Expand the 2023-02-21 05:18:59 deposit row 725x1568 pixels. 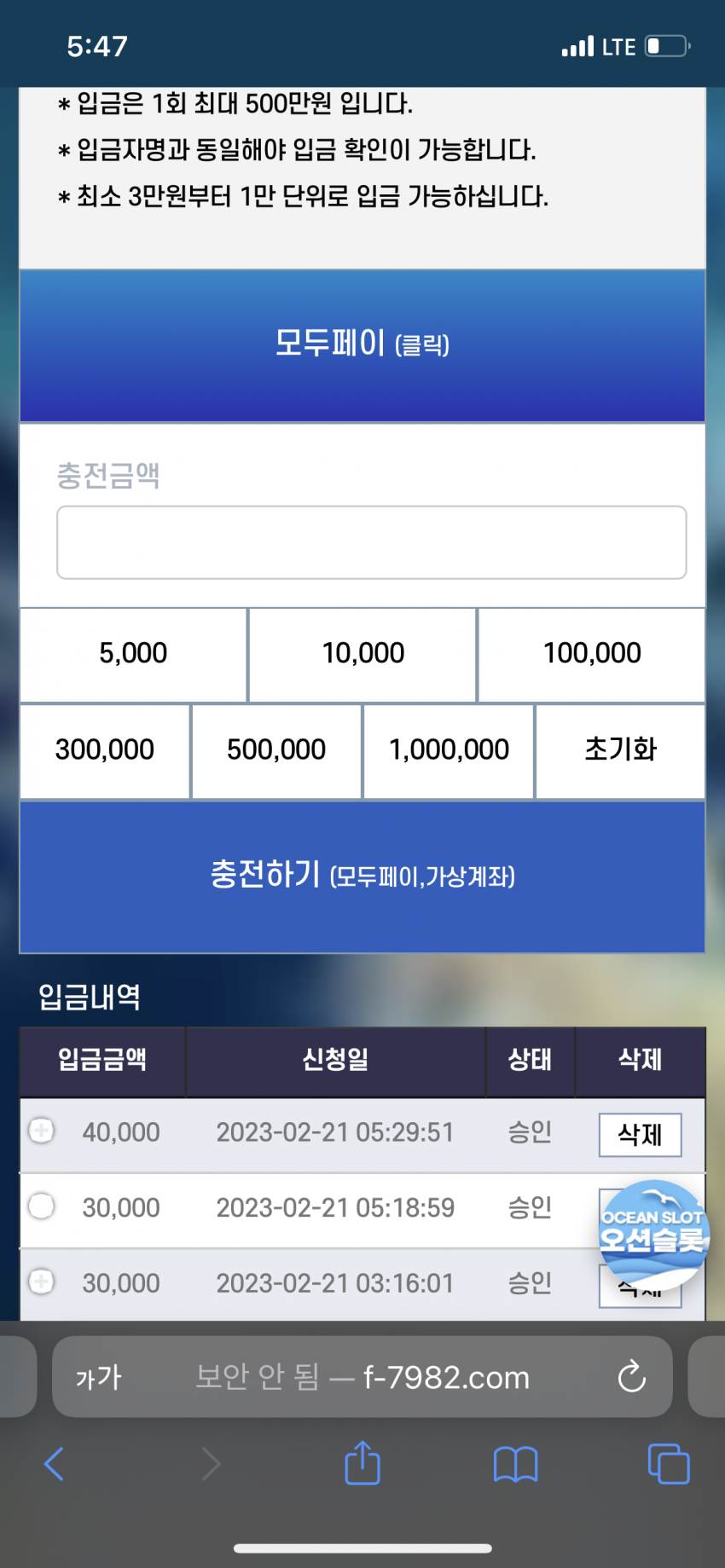pos(41,1206)
